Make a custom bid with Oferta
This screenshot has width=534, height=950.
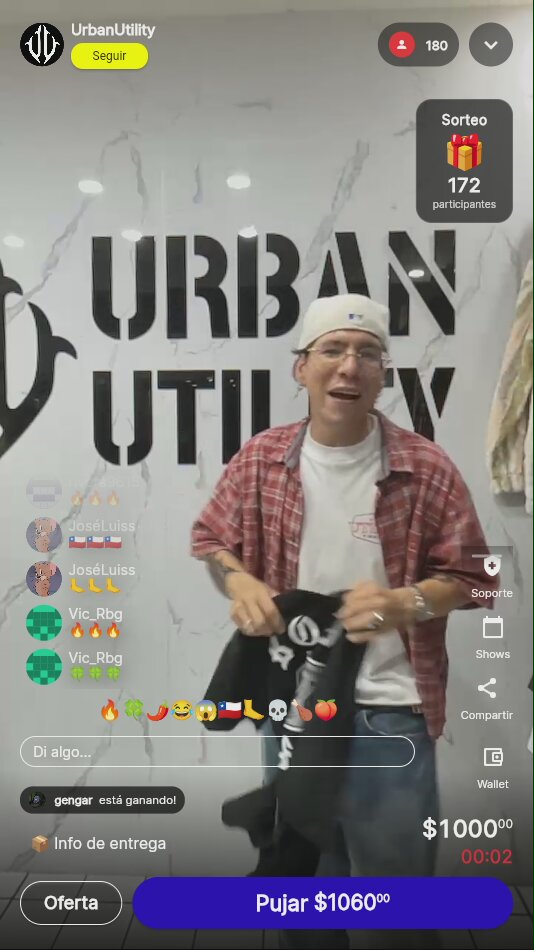[71, 903]
